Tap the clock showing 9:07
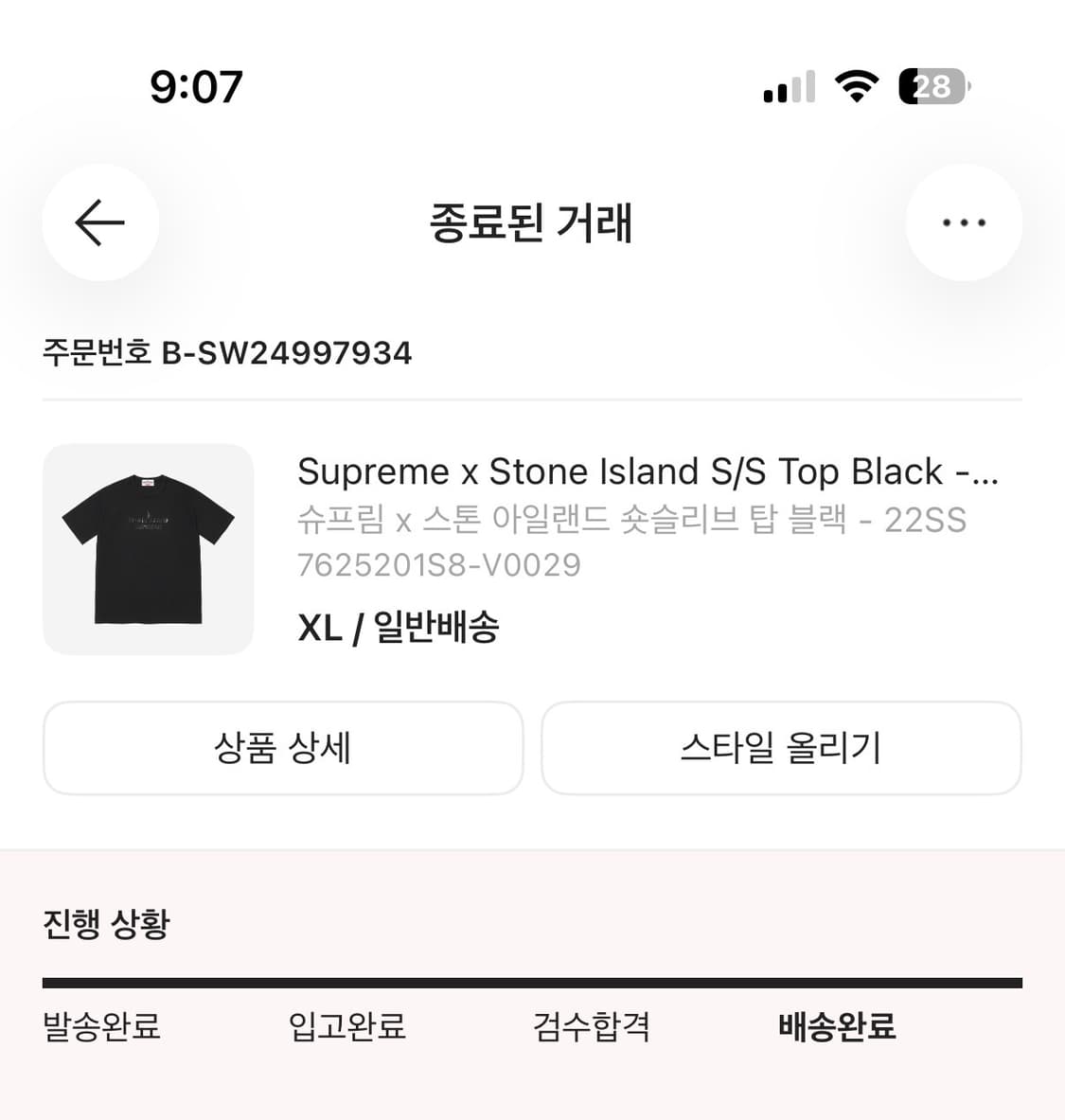The width and height of the screenshot is (1065, 1120). (x=194, y=85)
